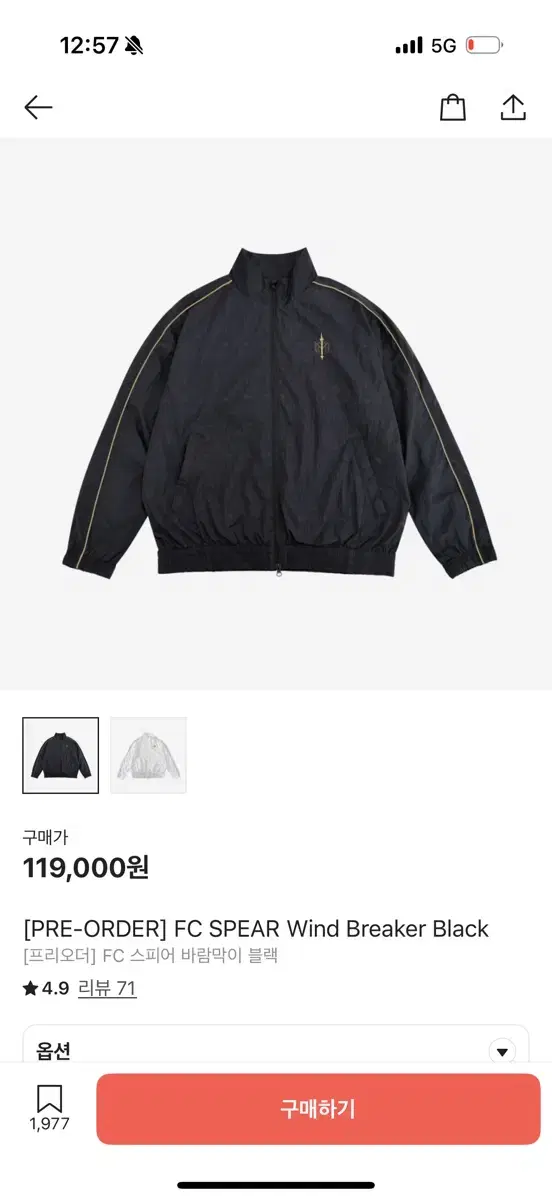Tap the 구매하기 buy button

(318, 1109)
